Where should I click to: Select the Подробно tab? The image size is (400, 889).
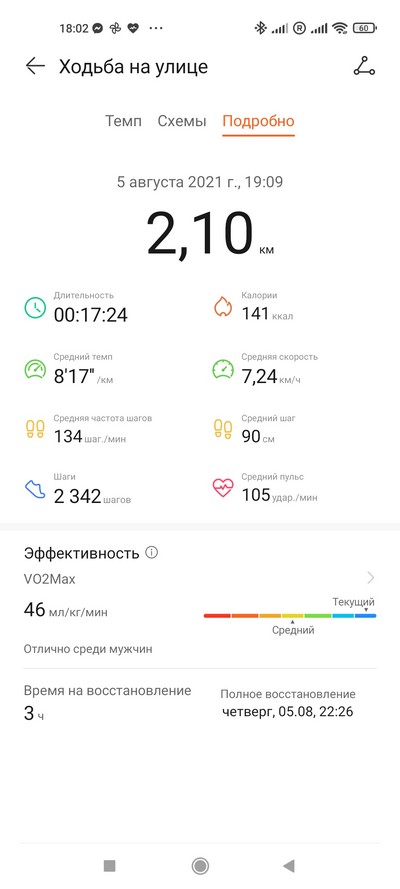coord(258,121)
